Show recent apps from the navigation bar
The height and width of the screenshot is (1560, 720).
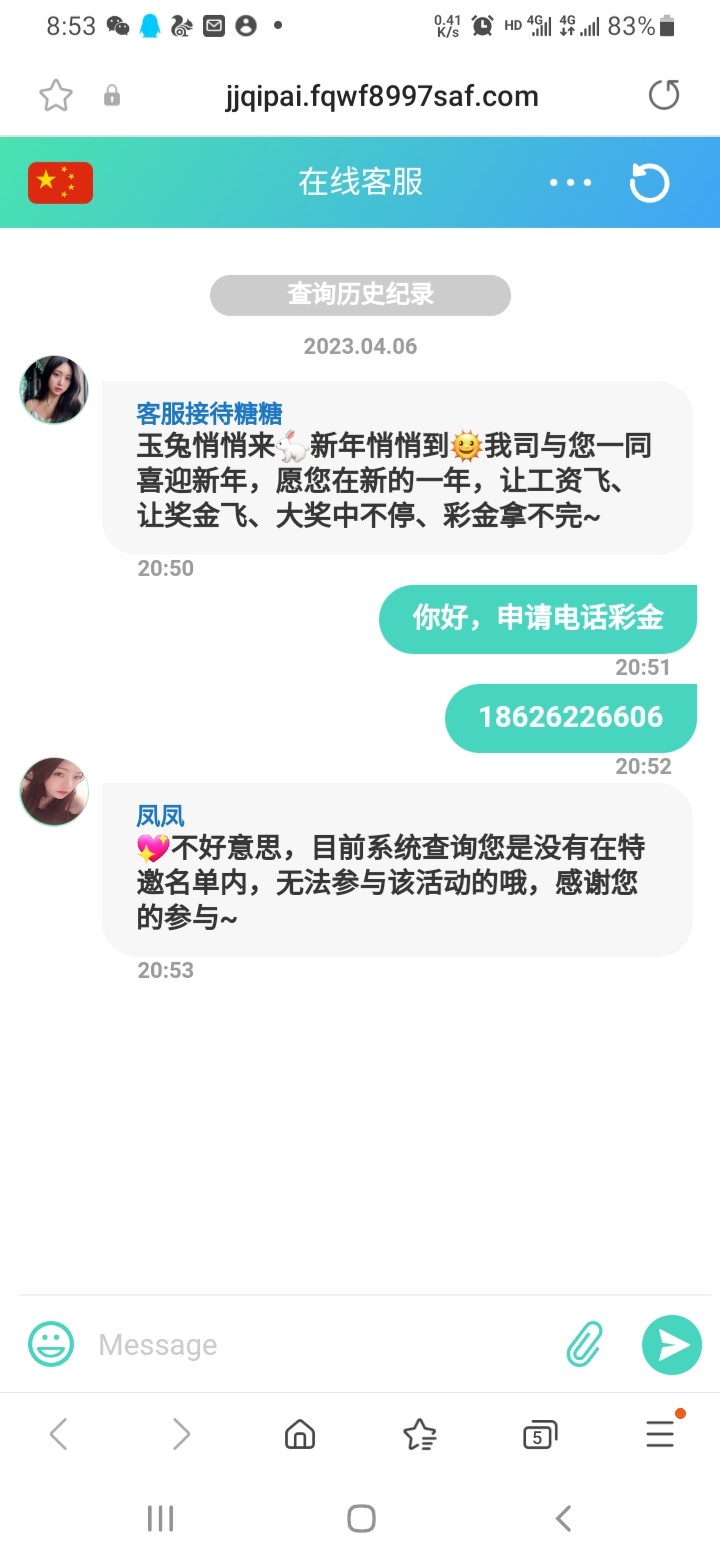point(160,1518)
